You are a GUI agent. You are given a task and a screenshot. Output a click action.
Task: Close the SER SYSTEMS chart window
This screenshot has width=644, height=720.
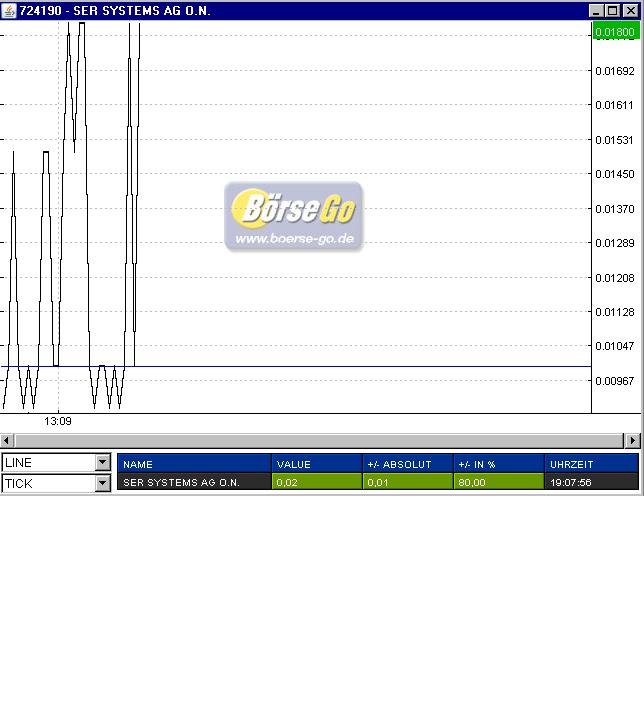630,10
